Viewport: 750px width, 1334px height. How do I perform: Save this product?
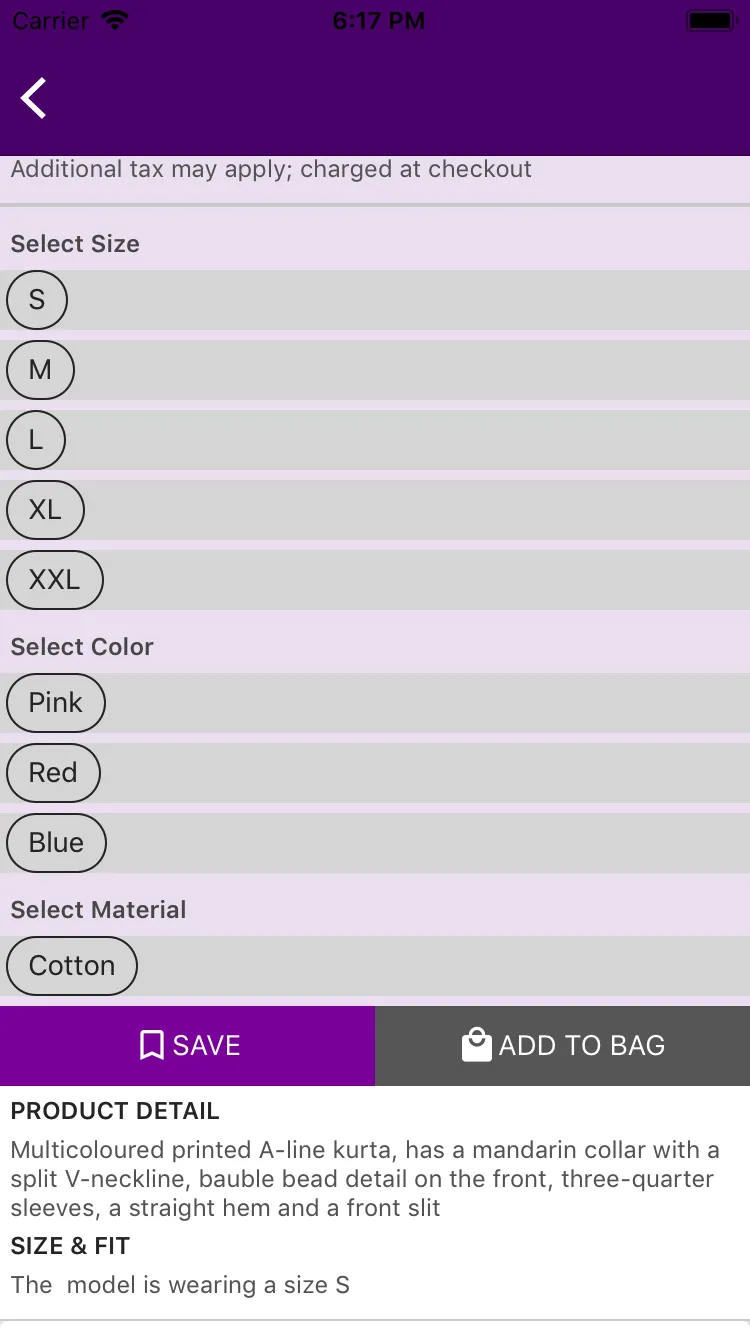point(188,1046)
